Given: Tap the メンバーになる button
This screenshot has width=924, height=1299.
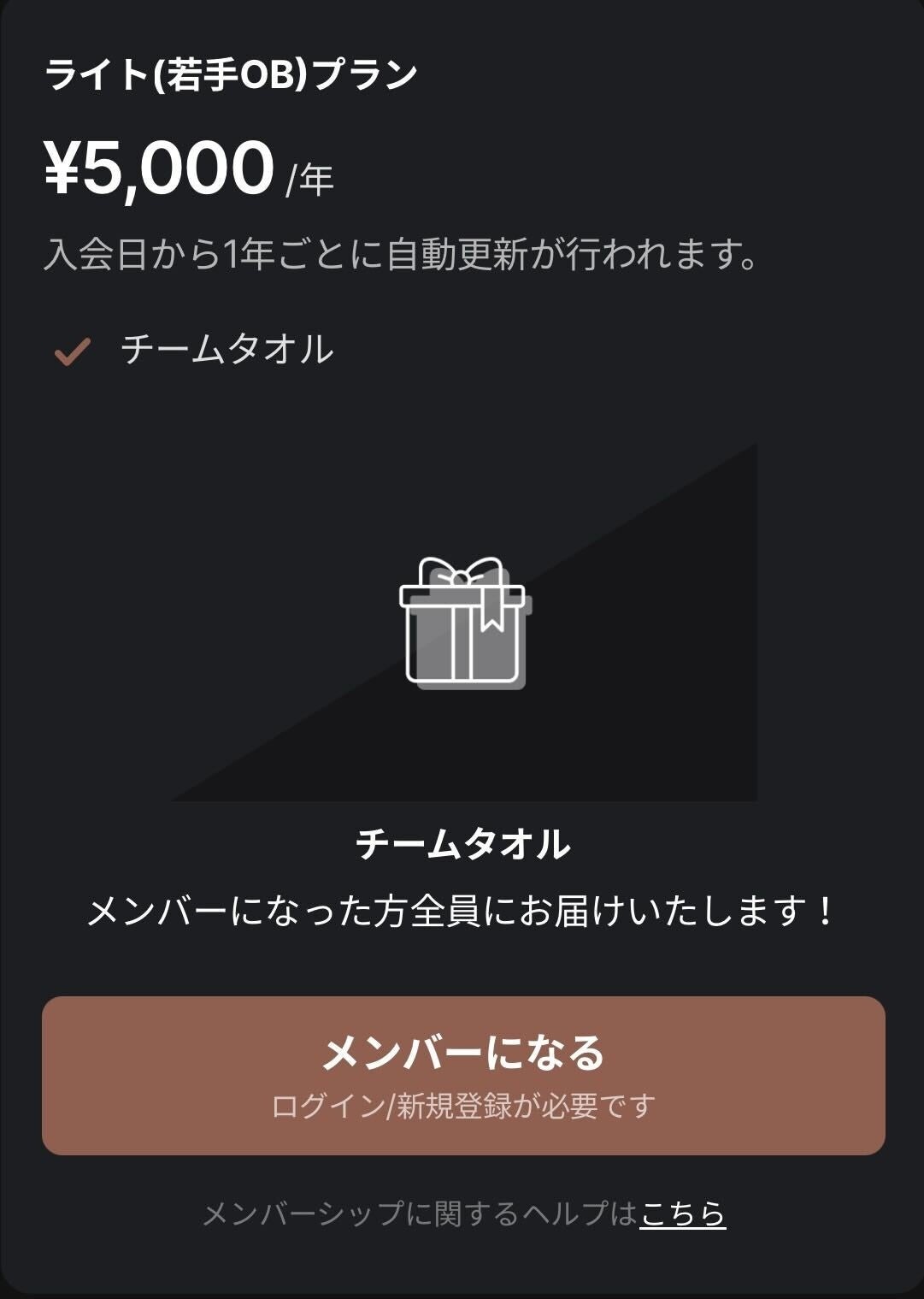Looking at the screenshot, I should (462, 1075).
